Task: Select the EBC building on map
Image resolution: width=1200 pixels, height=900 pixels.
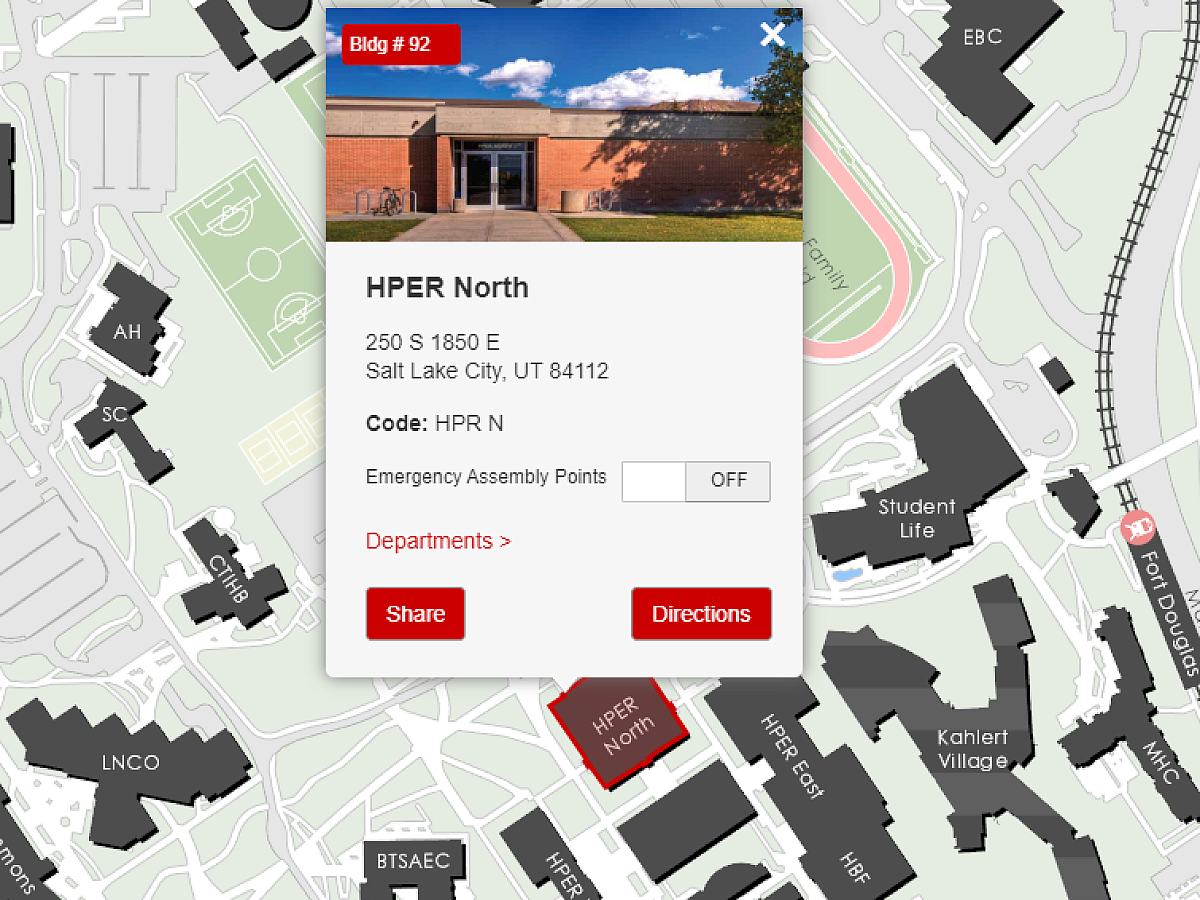Action: point(982,38)
